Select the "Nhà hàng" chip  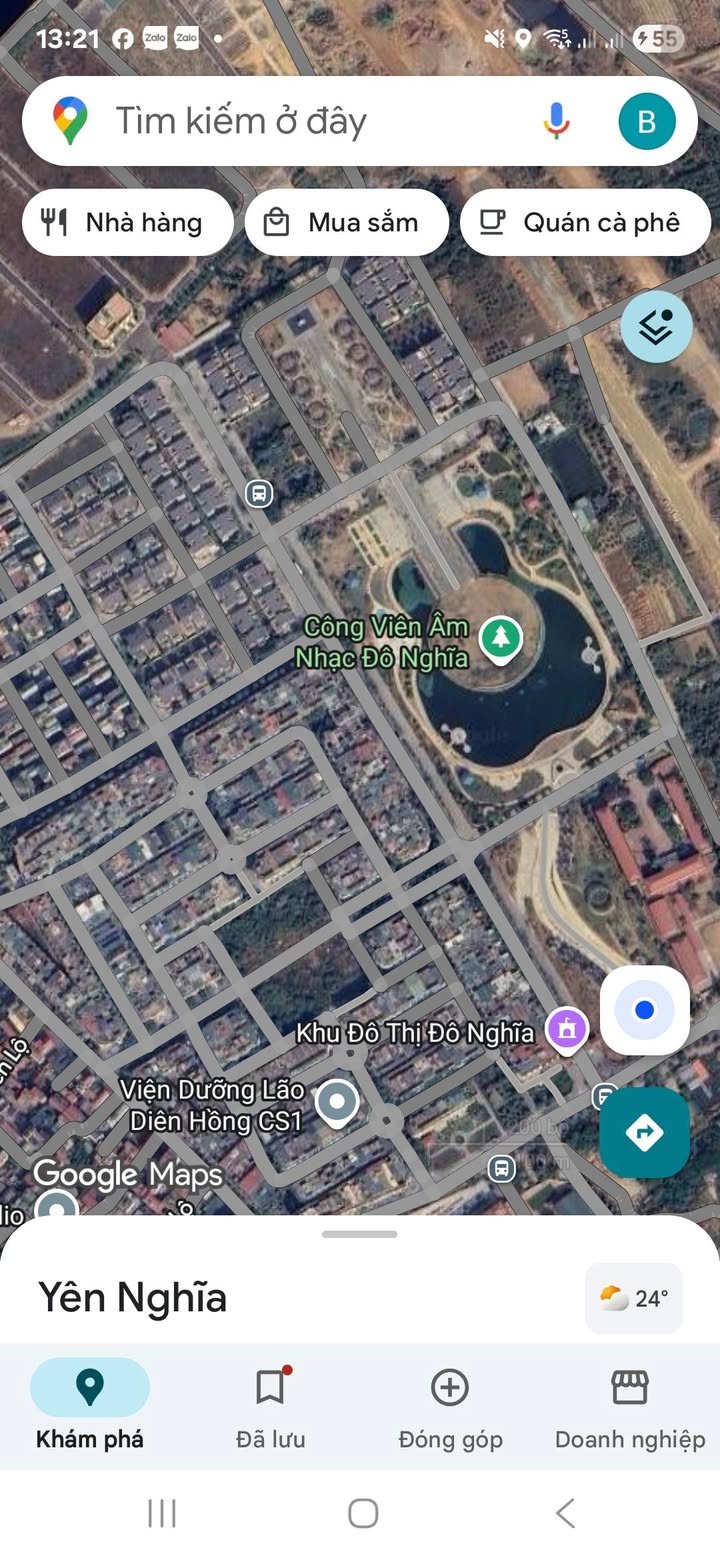click(127, 222)
